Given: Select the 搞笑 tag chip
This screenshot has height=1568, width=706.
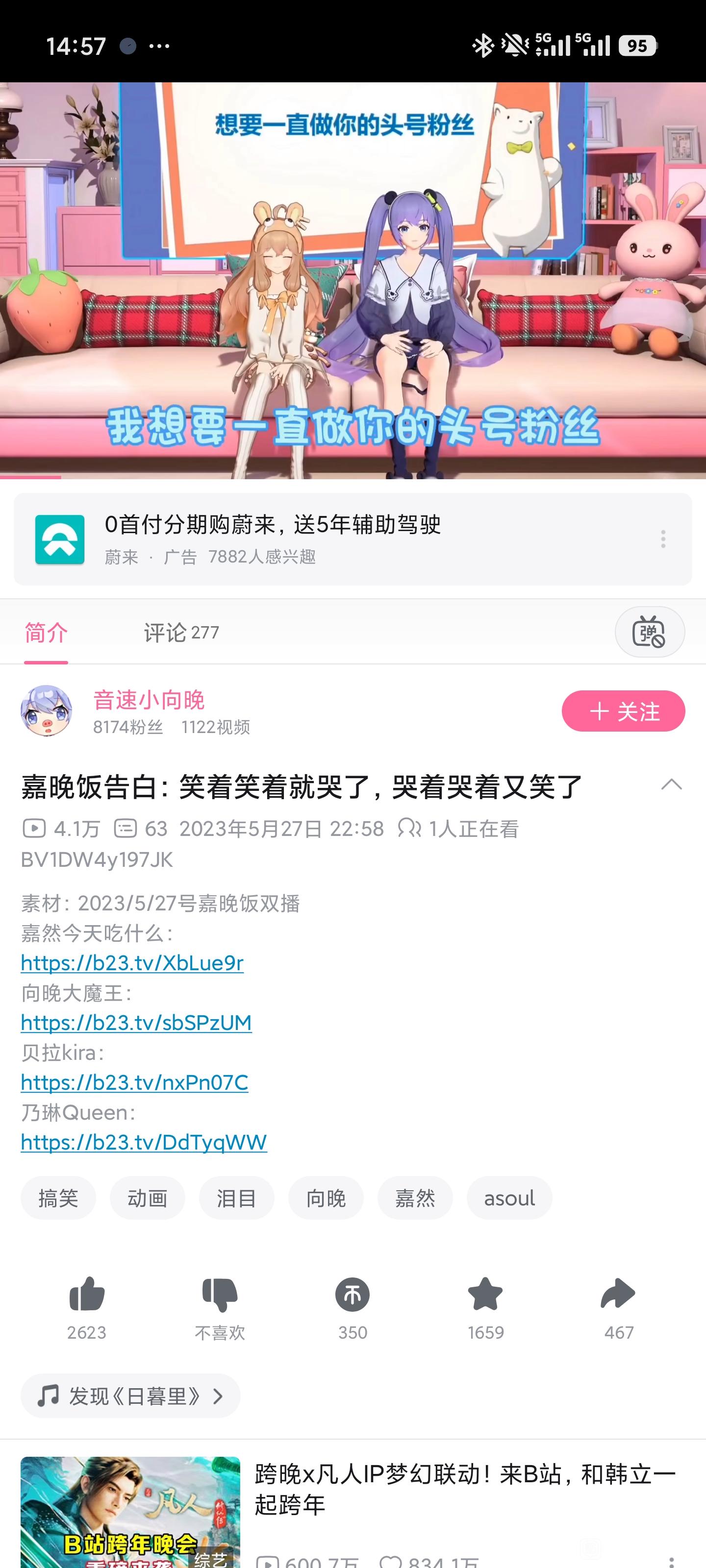Looking at the screenshot, I should coord(58,1199).
